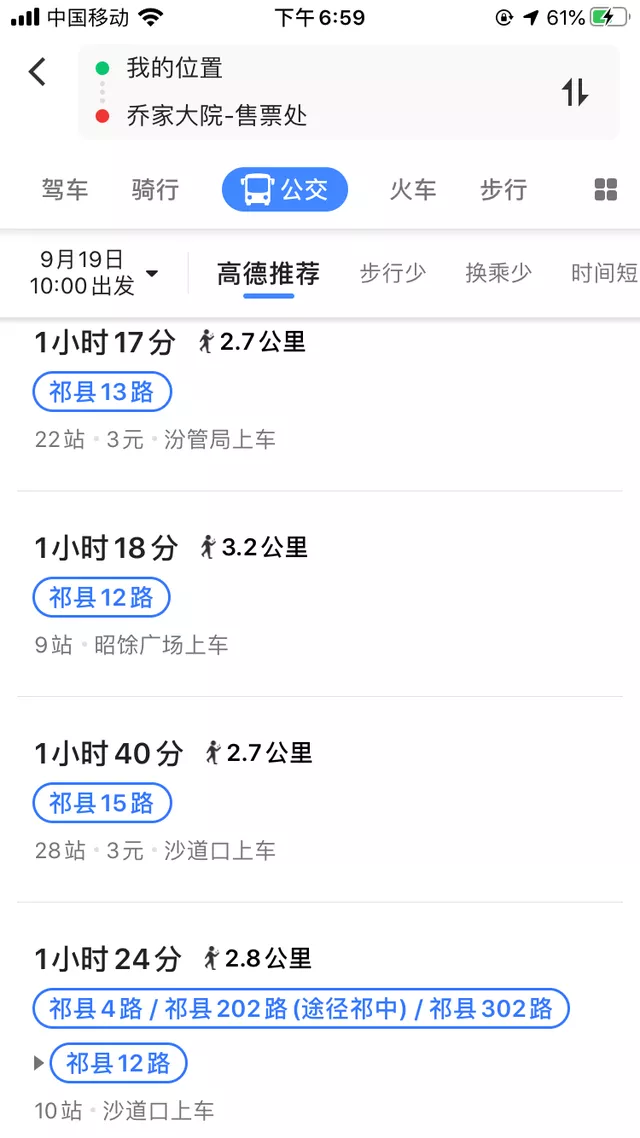This screenshot has width=640, height=1138.
Task: Select the 公交 transit tab
Action: tap(285, 190)
